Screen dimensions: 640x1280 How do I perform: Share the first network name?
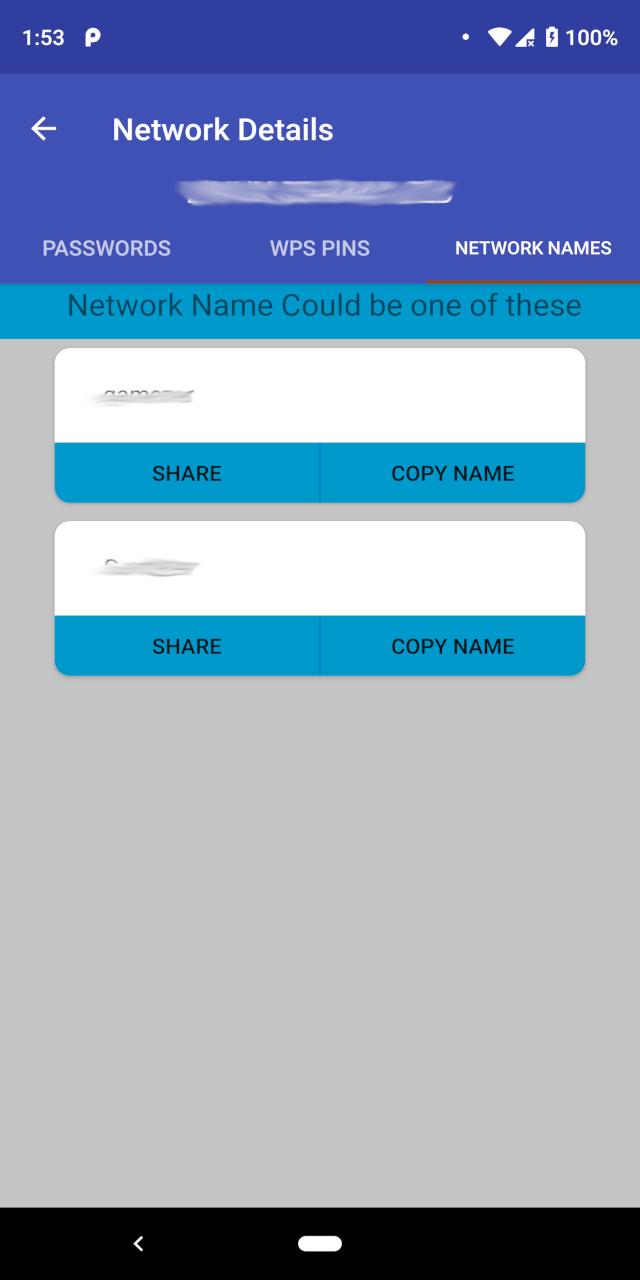(x=187, y=473)
